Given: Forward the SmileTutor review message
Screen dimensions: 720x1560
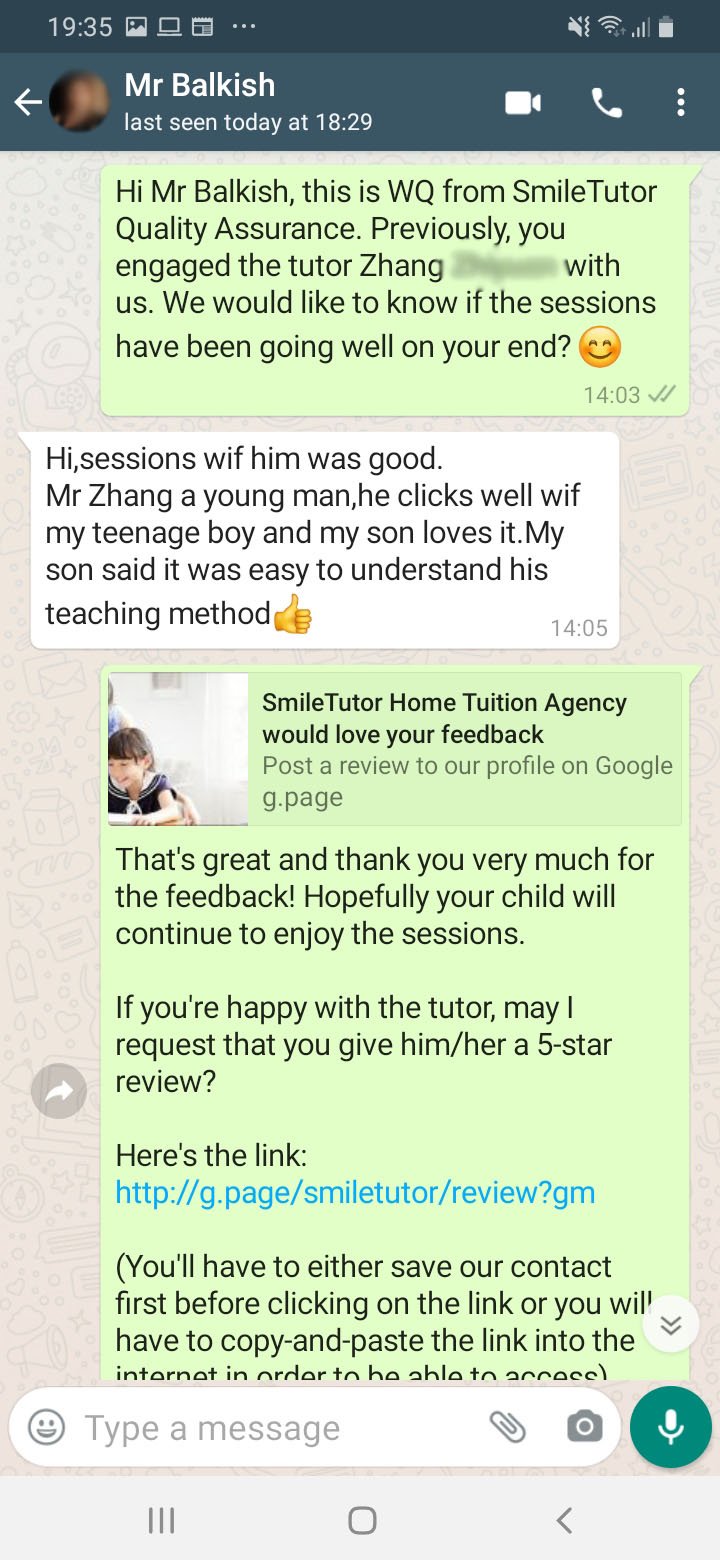Looking at the screenshot, I should 59,1090.
